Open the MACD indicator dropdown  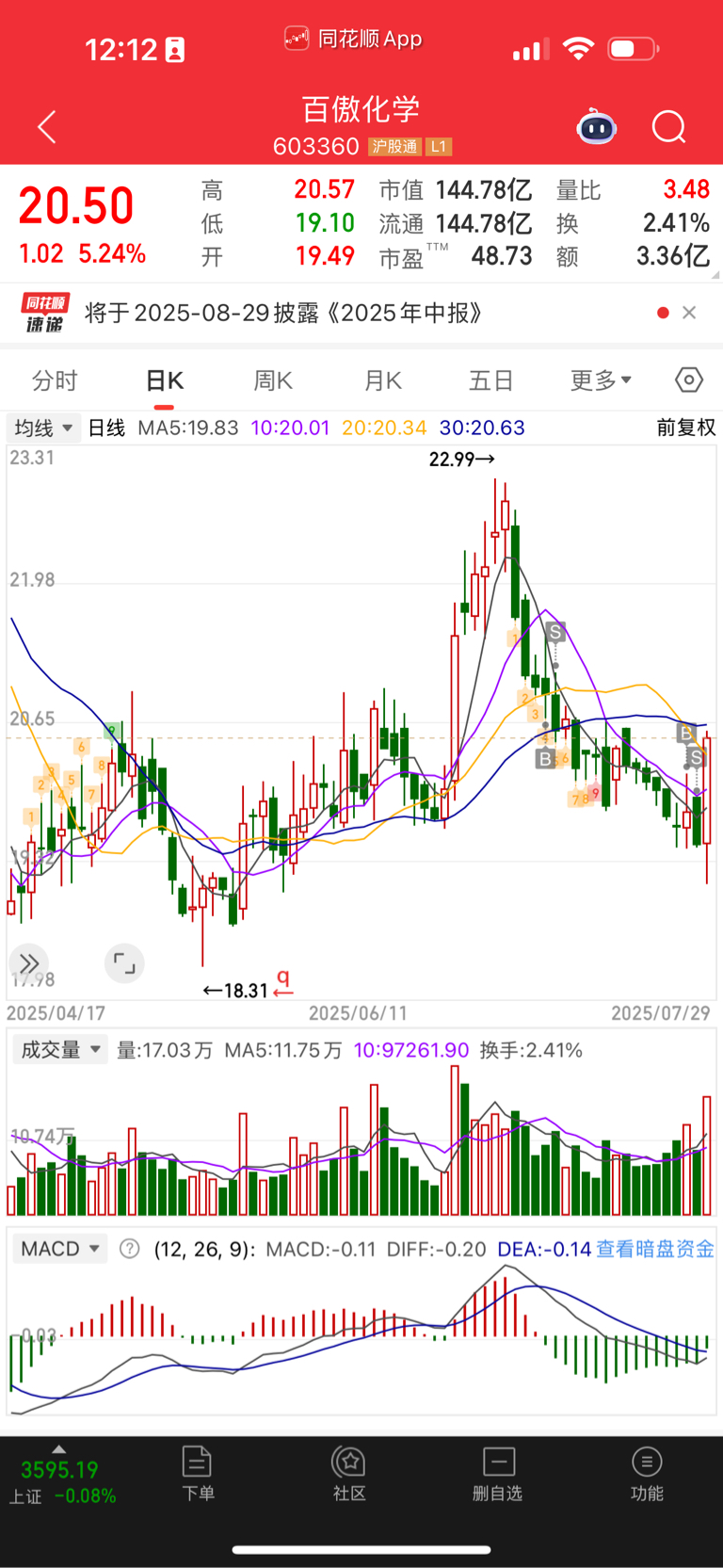point(61,1249)
